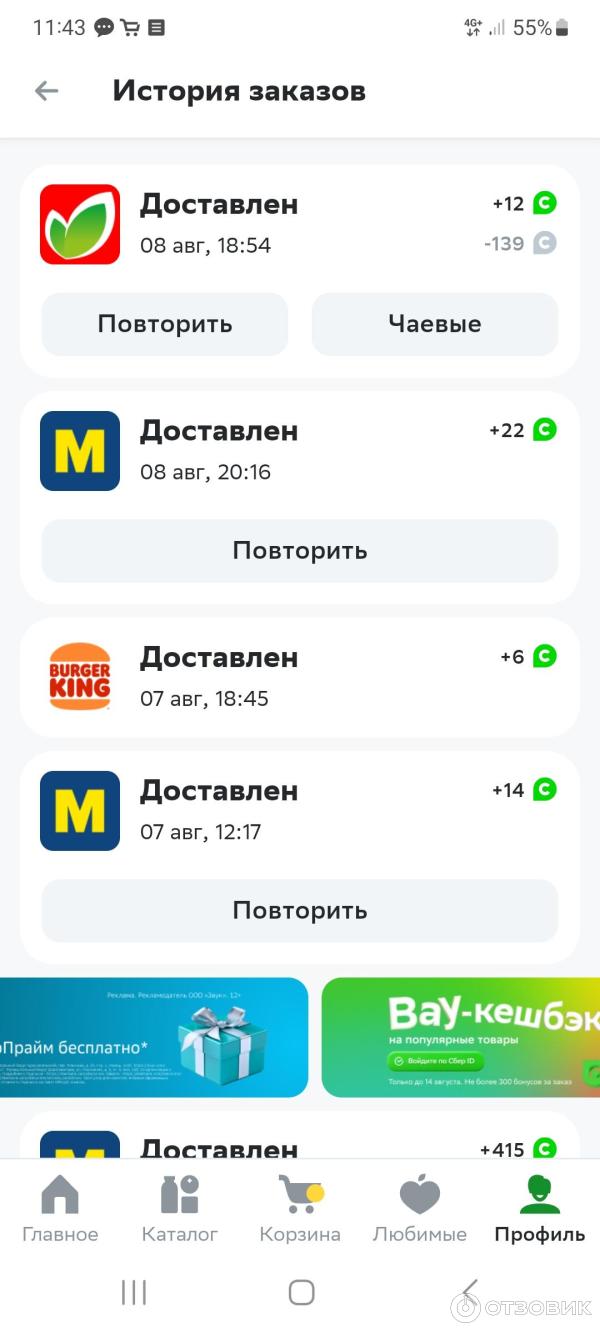Image resolution: width=600 pixels, height=1333 pixels.
Task: Switch to the Любимые tab
Action: coord(420,1208)
